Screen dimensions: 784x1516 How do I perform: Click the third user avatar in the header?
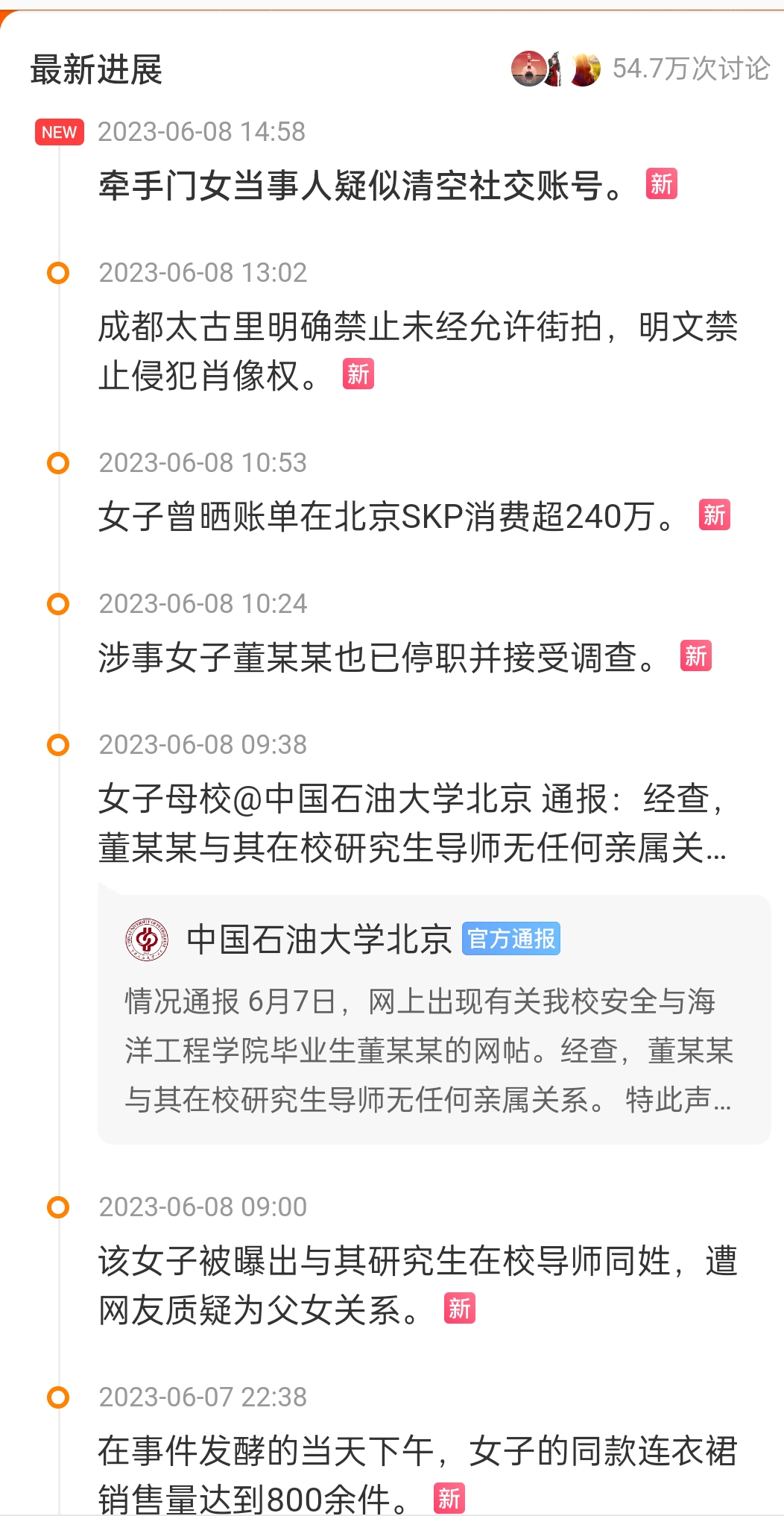point(586,69)
